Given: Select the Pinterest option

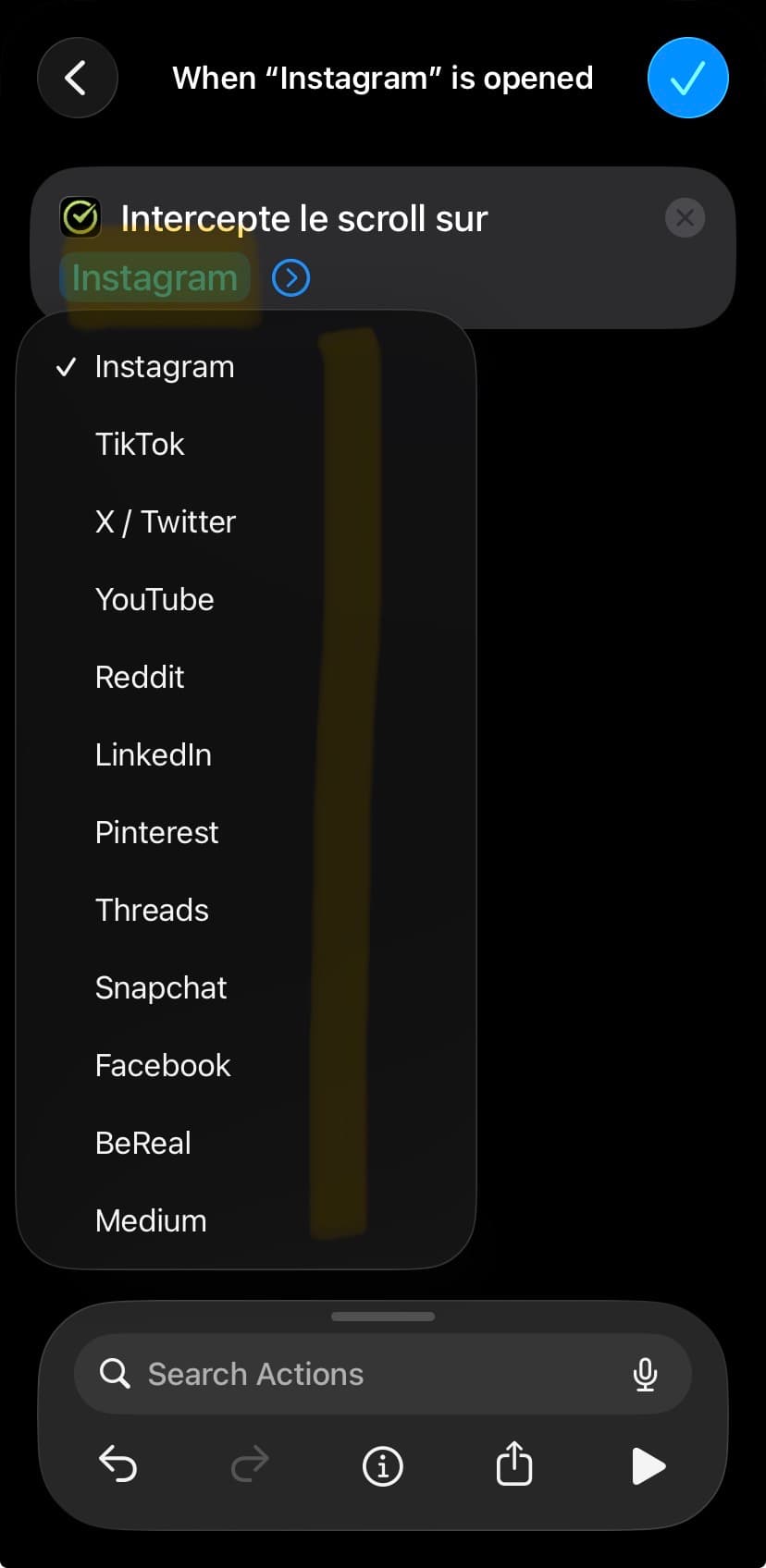Looking at the screenshot, I should click(157, 833).
